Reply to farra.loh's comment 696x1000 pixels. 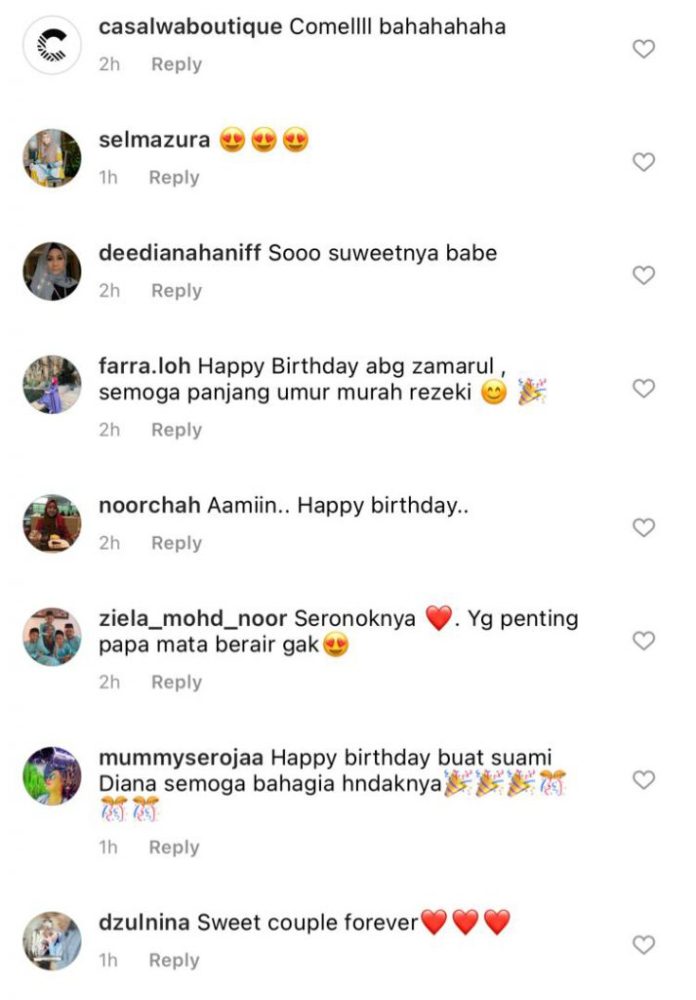(176, 429)
